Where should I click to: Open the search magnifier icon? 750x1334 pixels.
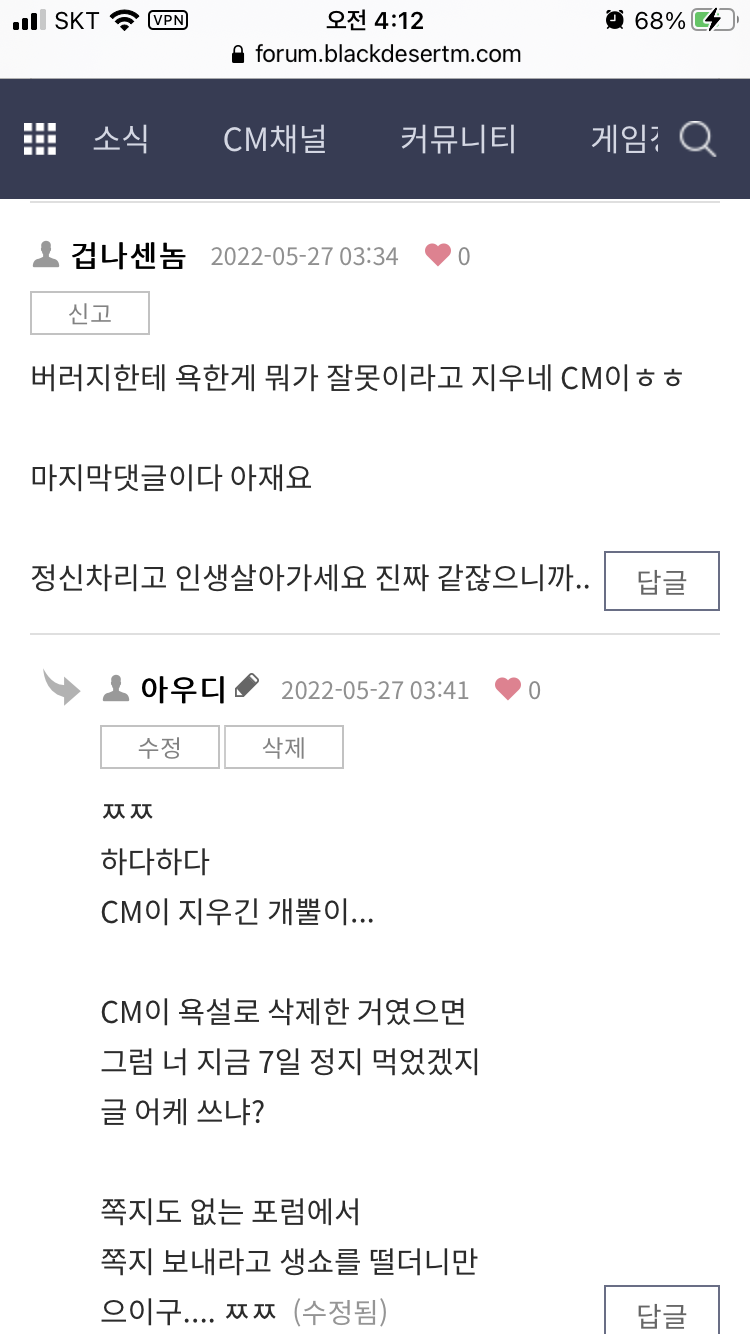click(x=698, y=139)
